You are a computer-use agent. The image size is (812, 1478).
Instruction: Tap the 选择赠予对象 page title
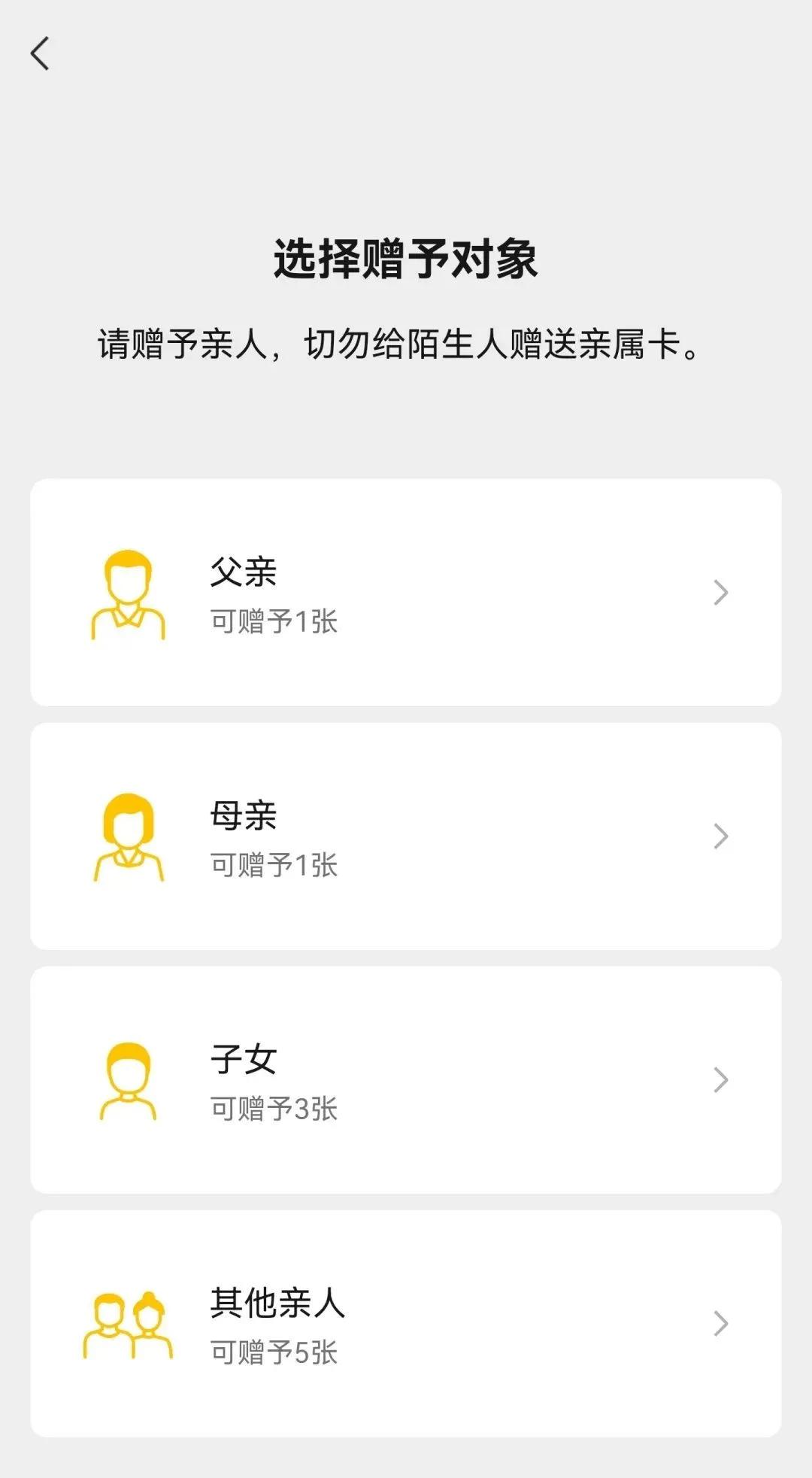tap(406, 259)
